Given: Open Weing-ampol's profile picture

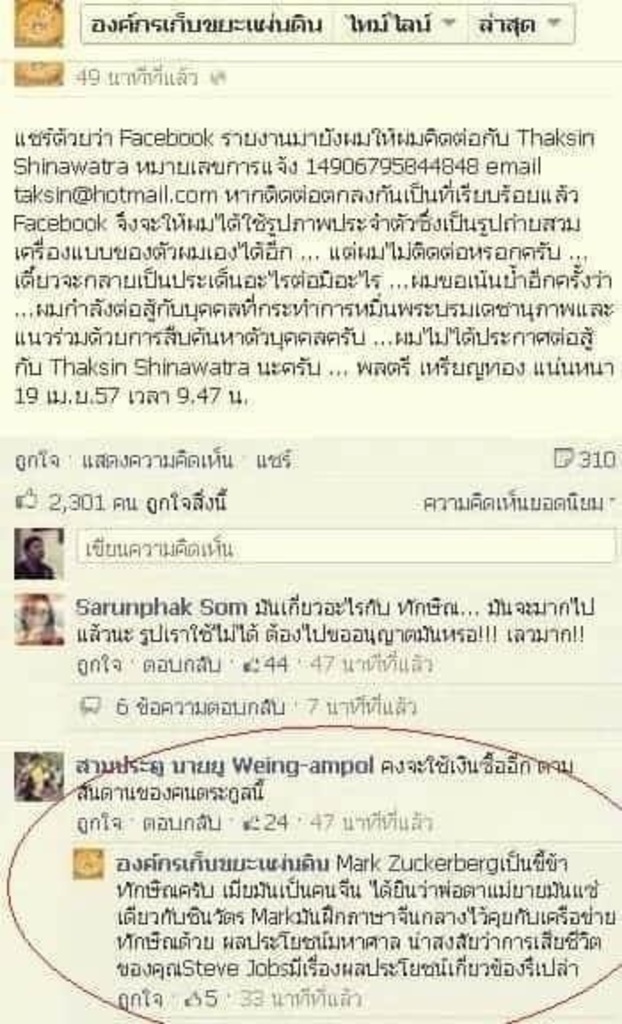Looking at the screenshot, I should (38, 776).
